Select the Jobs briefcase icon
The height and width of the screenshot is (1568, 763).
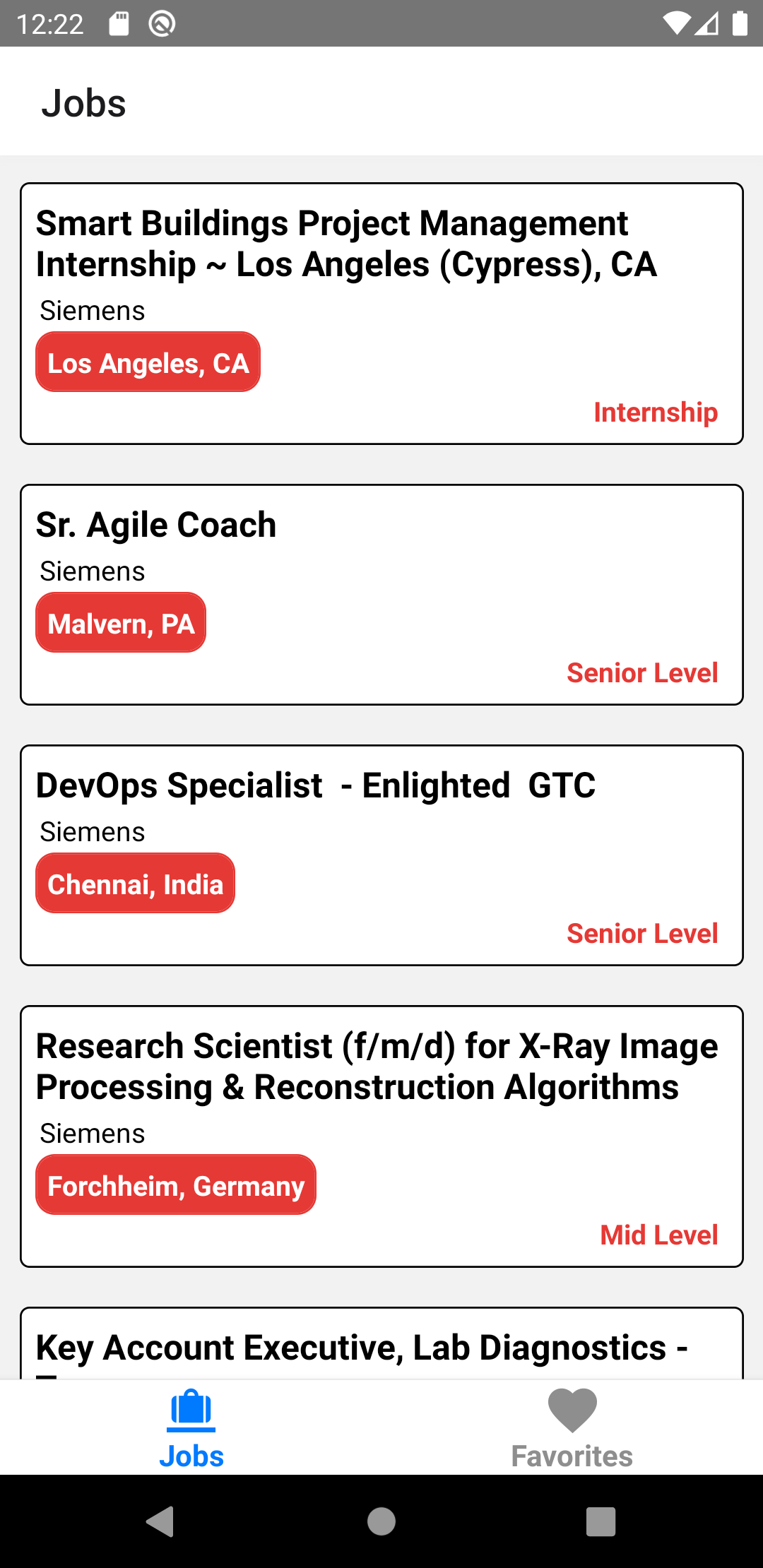pyautogui.click(x=191, y=1409)
